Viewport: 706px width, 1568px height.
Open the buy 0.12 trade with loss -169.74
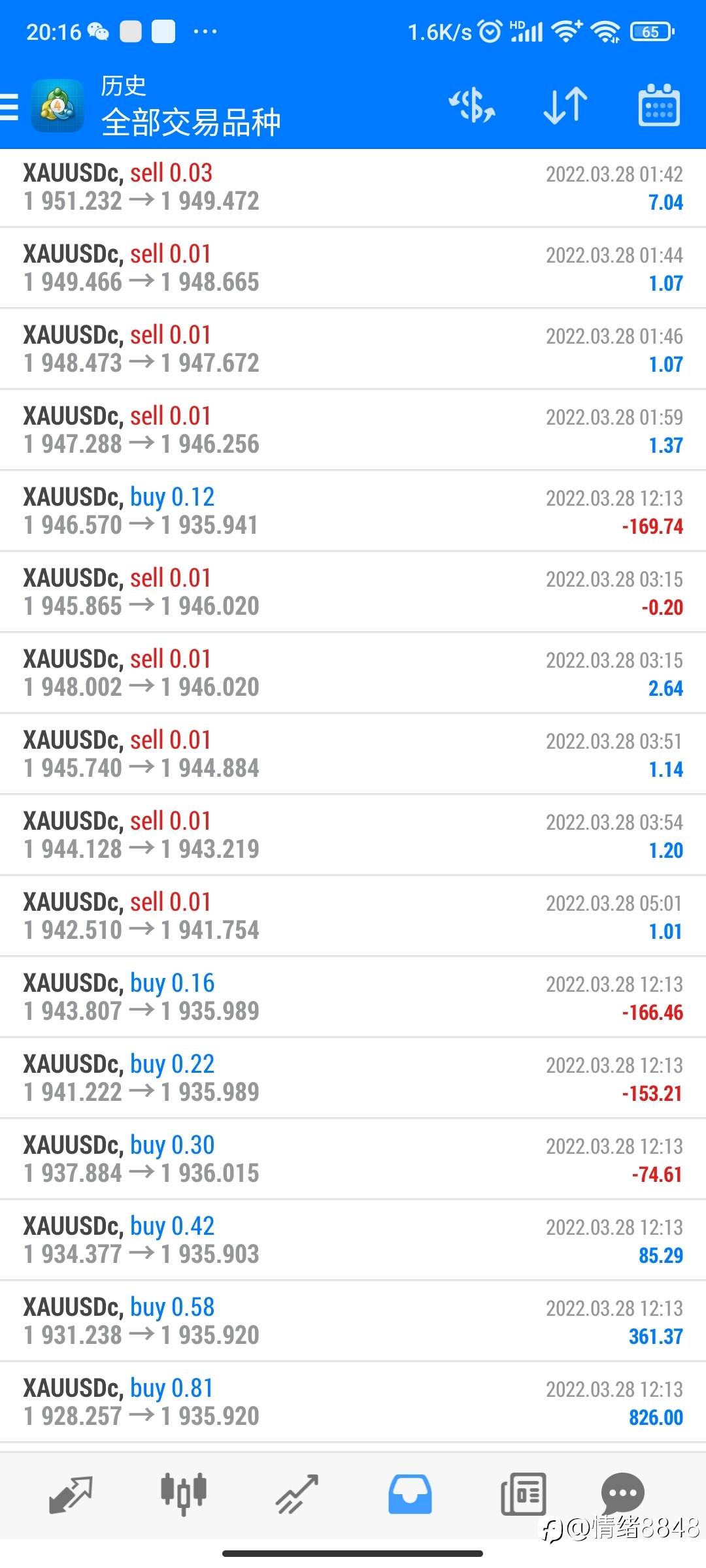pos(353,512)
